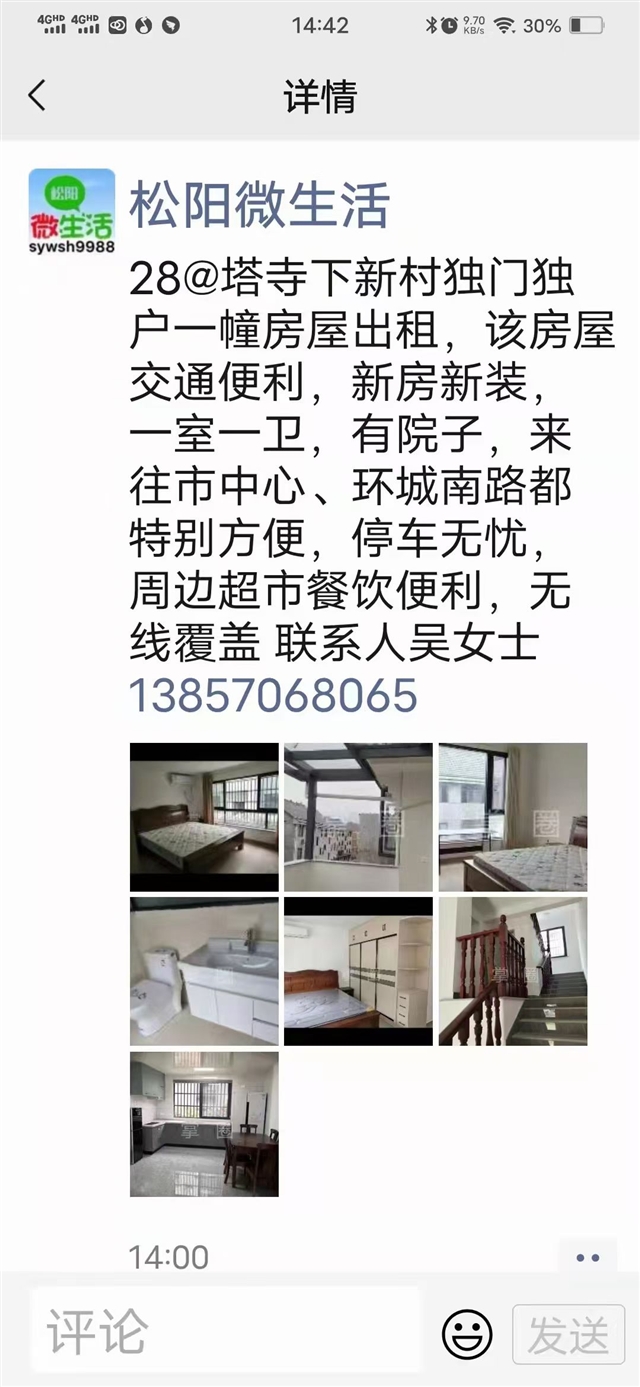Open the emoji picker

click(x=467, y=1333)
